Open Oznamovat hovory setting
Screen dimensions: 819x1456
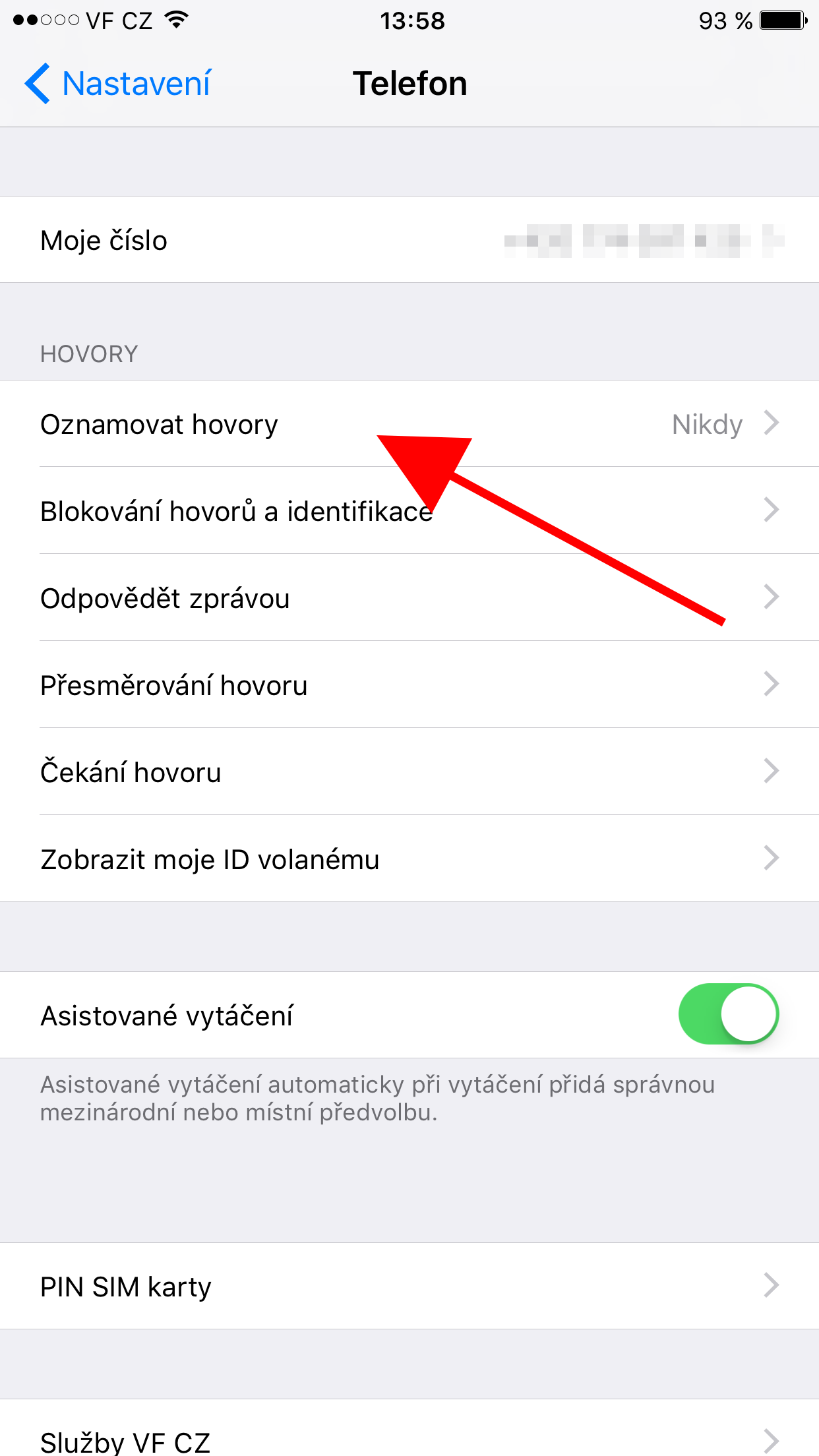(x=409, y=424)
